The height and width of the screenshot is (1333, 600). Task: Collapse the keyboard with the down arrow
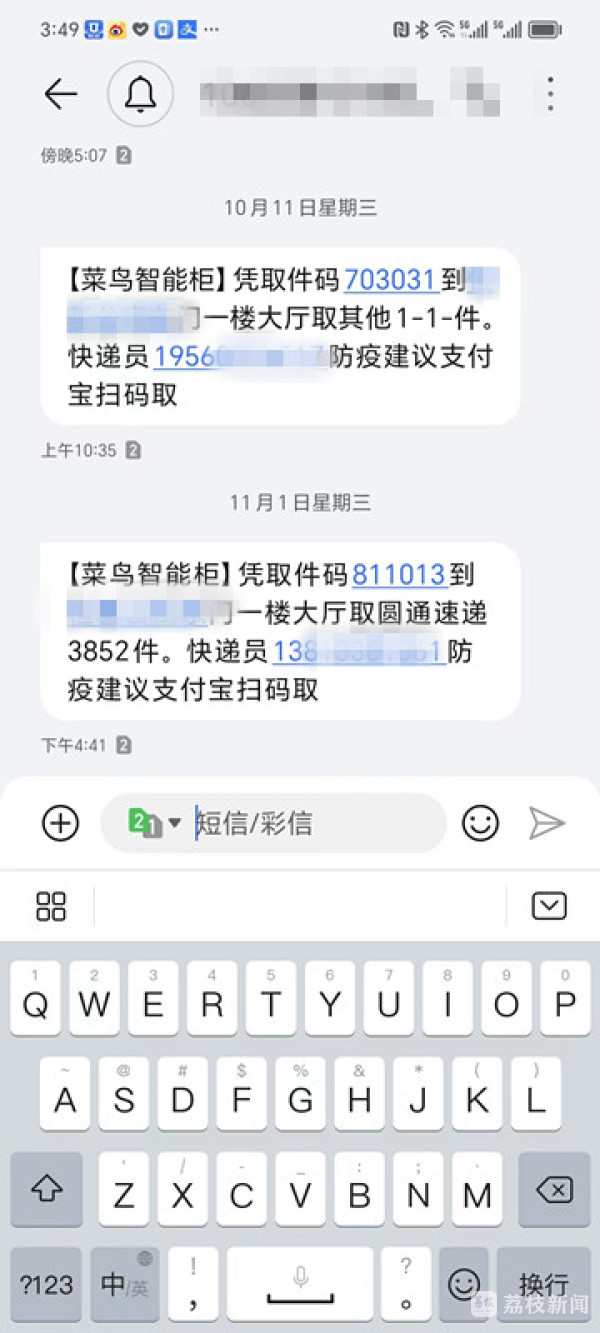549,906
